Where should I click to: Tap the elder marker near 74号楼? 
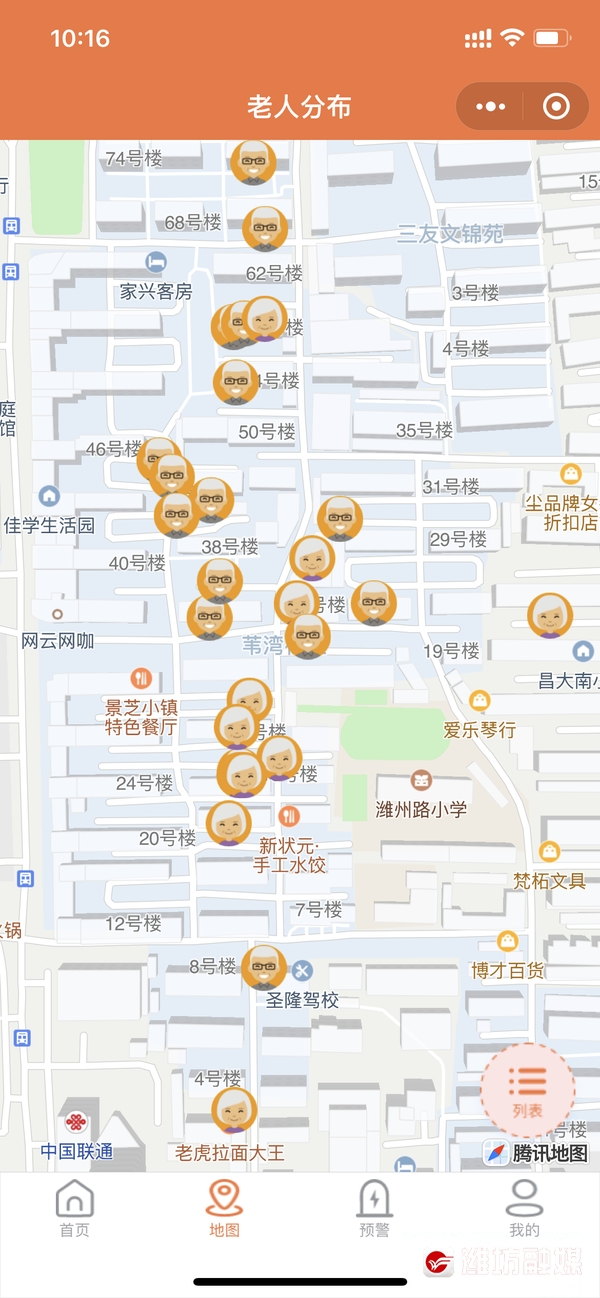click(x=253, y=161)
